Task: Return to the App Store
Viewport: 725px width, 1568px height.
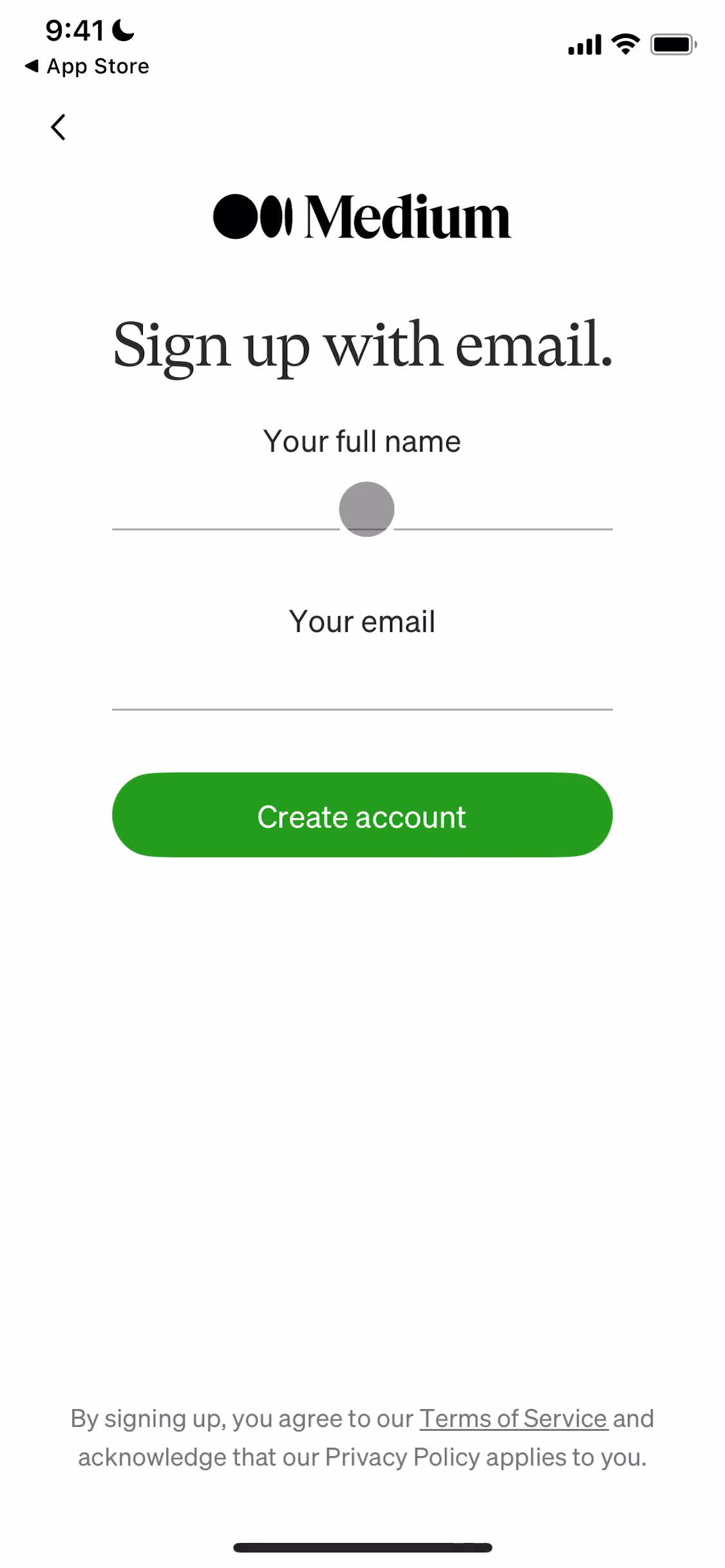Action: (87, 65)
